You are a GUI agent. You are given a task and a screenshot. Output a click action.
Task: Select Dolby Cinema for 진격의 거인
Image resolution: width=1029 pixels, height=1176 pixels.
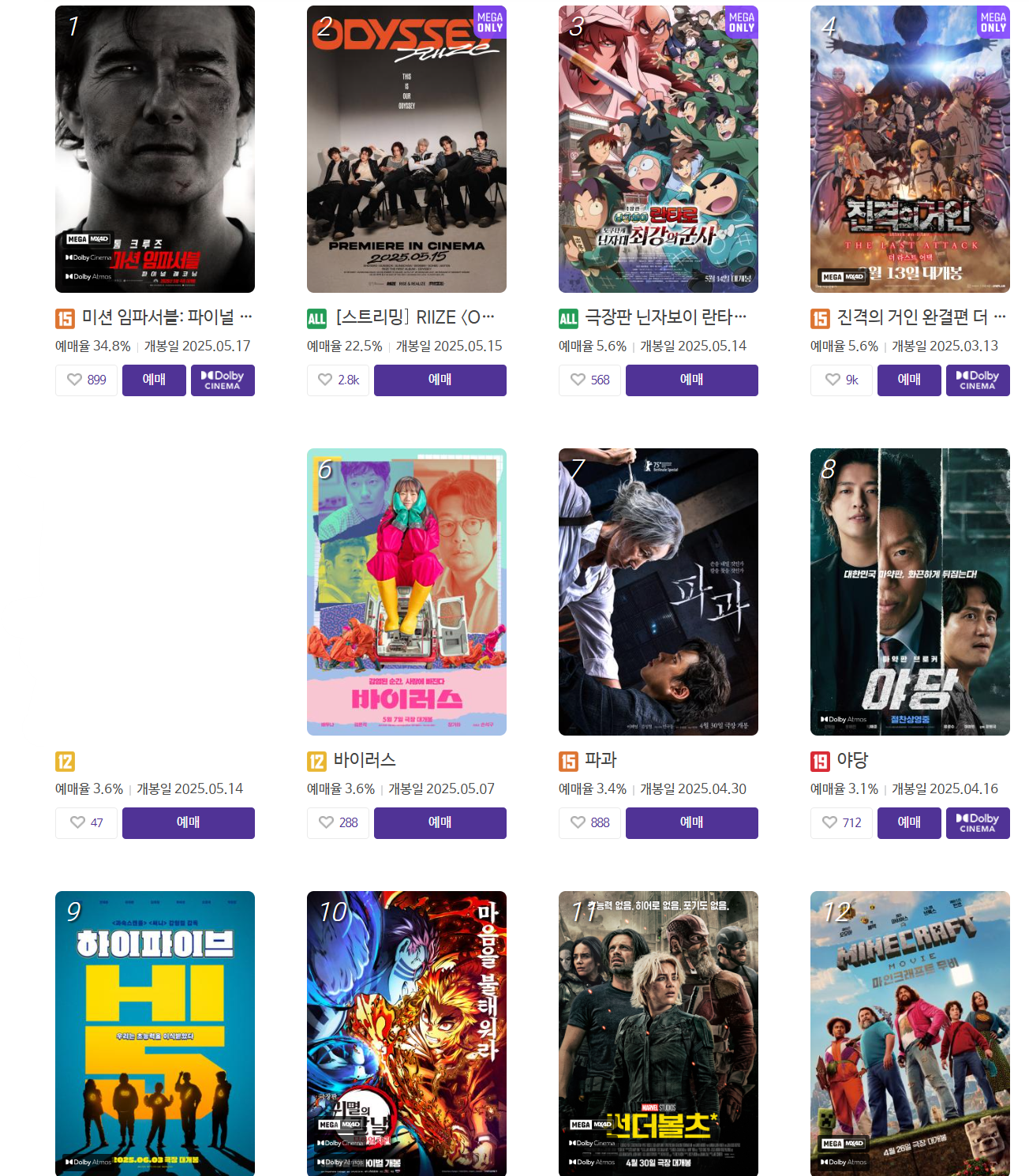(x=978, y=380)
